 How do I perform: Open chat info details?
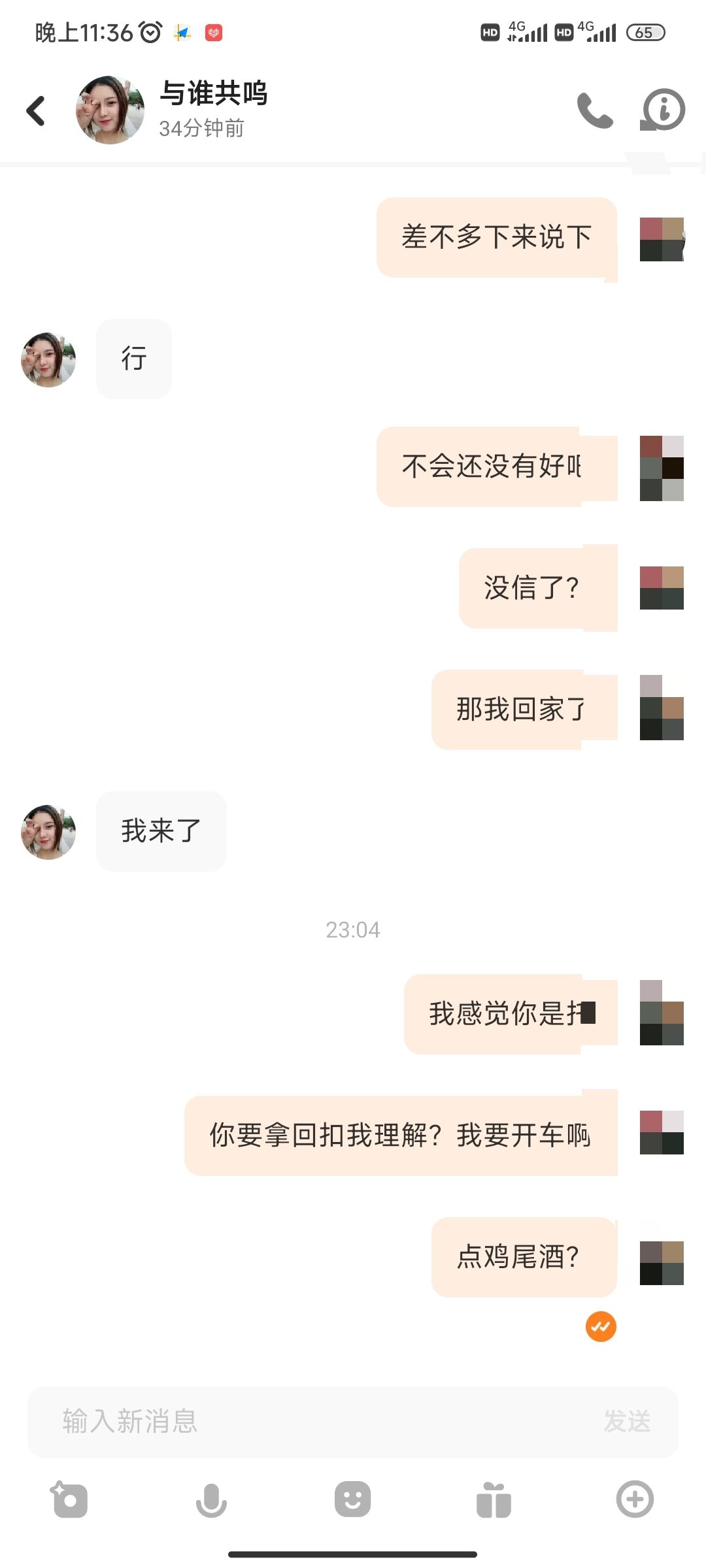coord(664,110)
